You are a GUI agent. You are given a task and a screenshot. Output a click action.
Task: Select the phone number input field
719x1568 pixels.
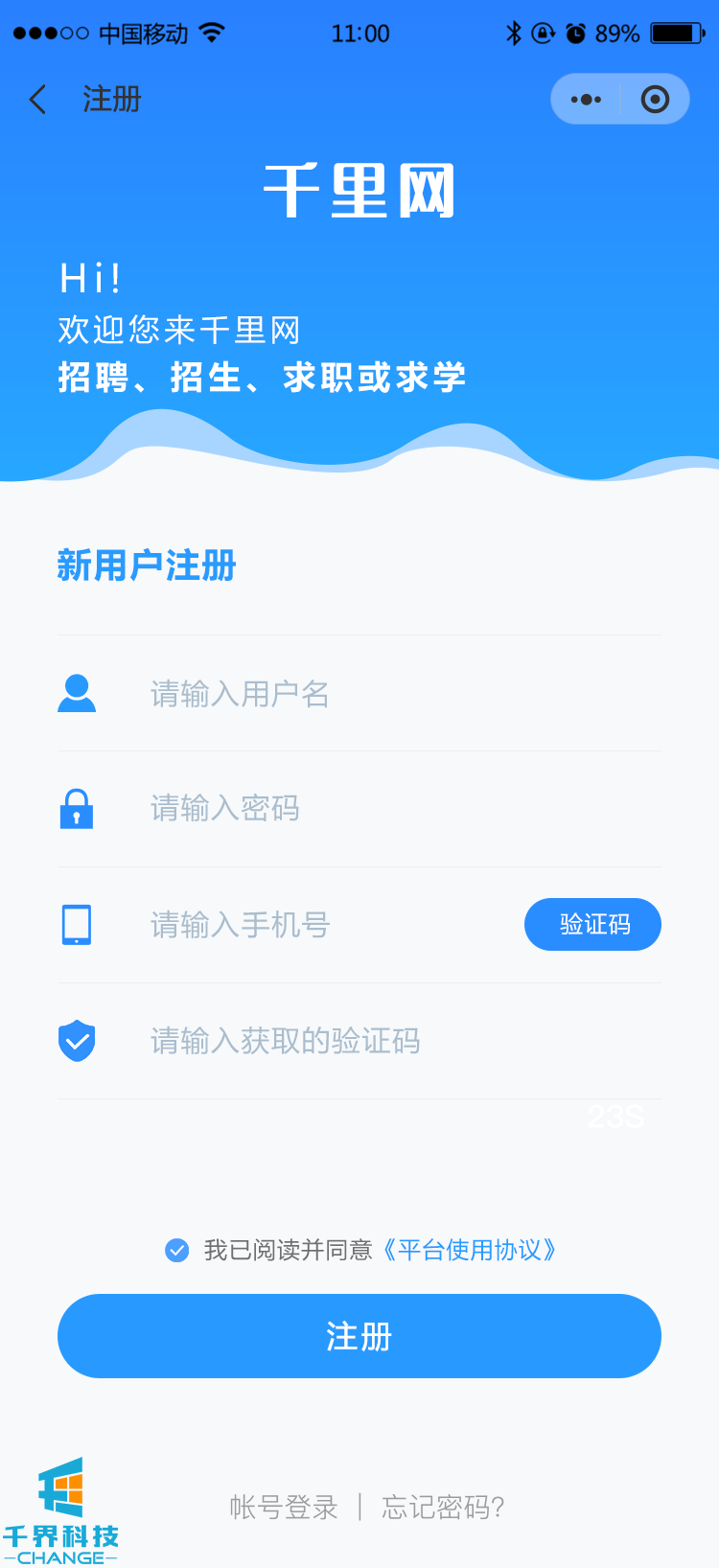[326, 925]
